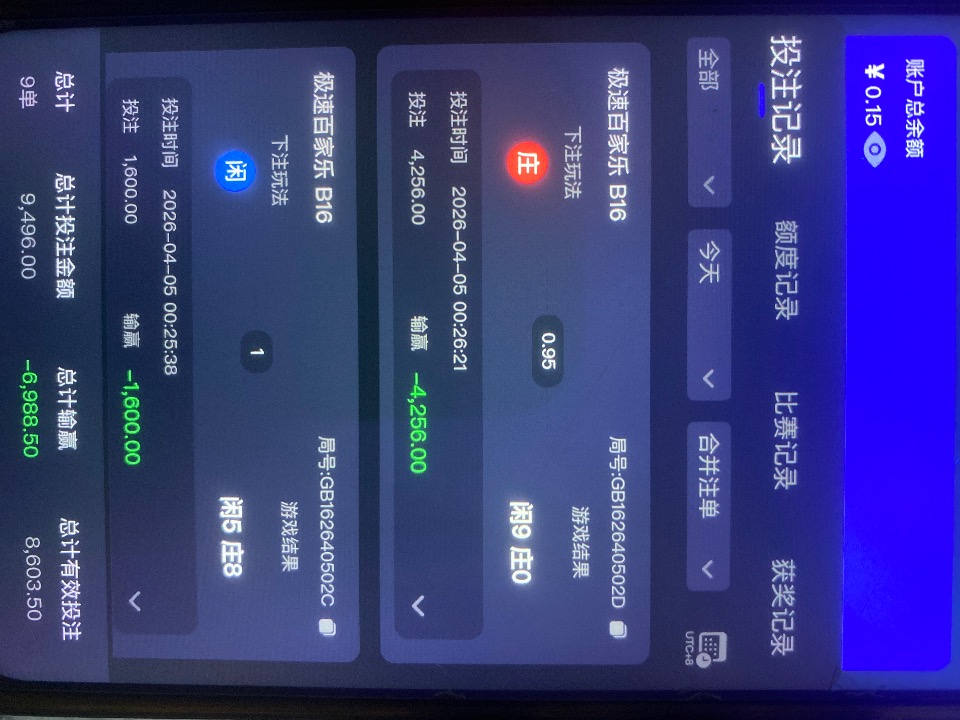Copy round number GB16264O502D
The height and width of the screenshot is (720, 960).
[x=616, y=627]
